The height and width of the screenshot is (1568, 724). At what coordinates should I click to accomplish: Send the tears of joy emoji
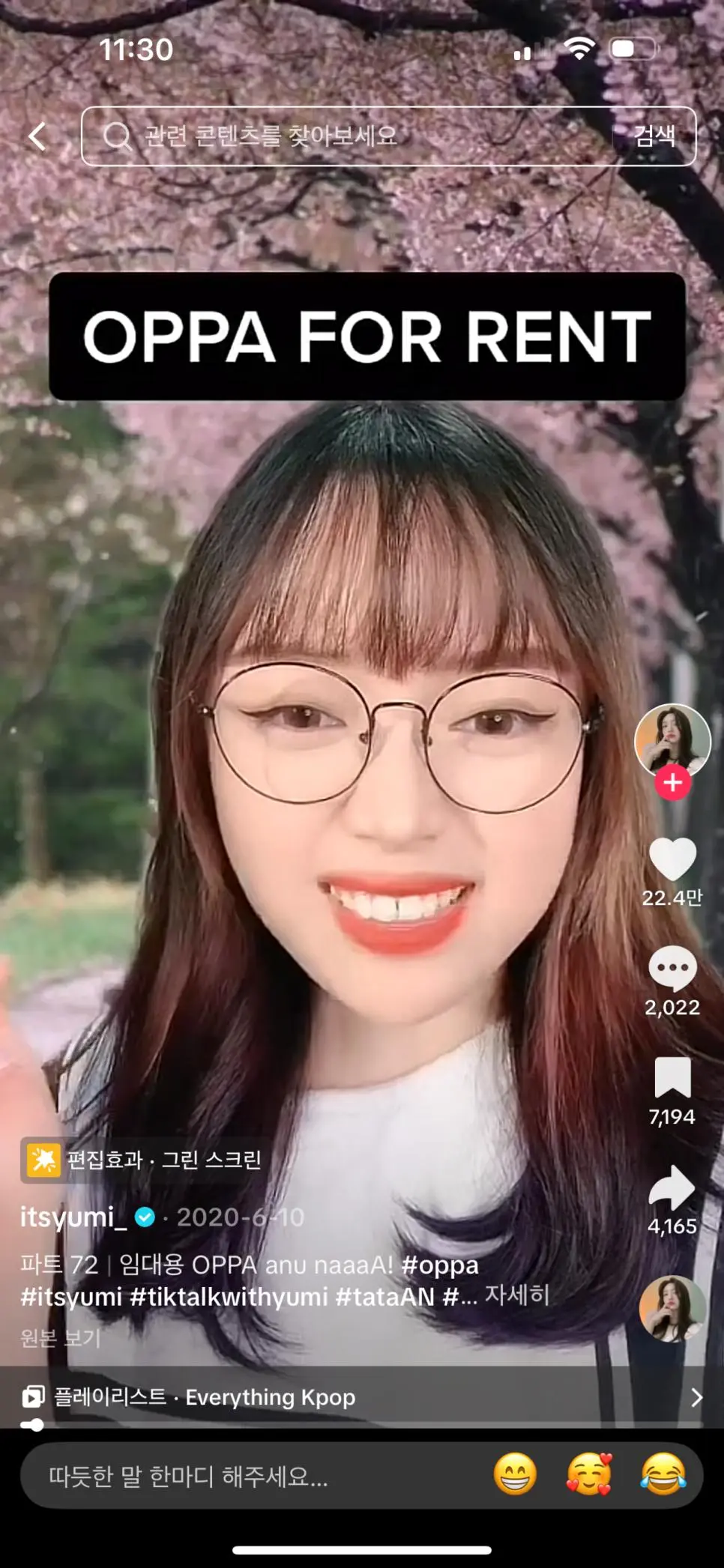[663, 1475]
